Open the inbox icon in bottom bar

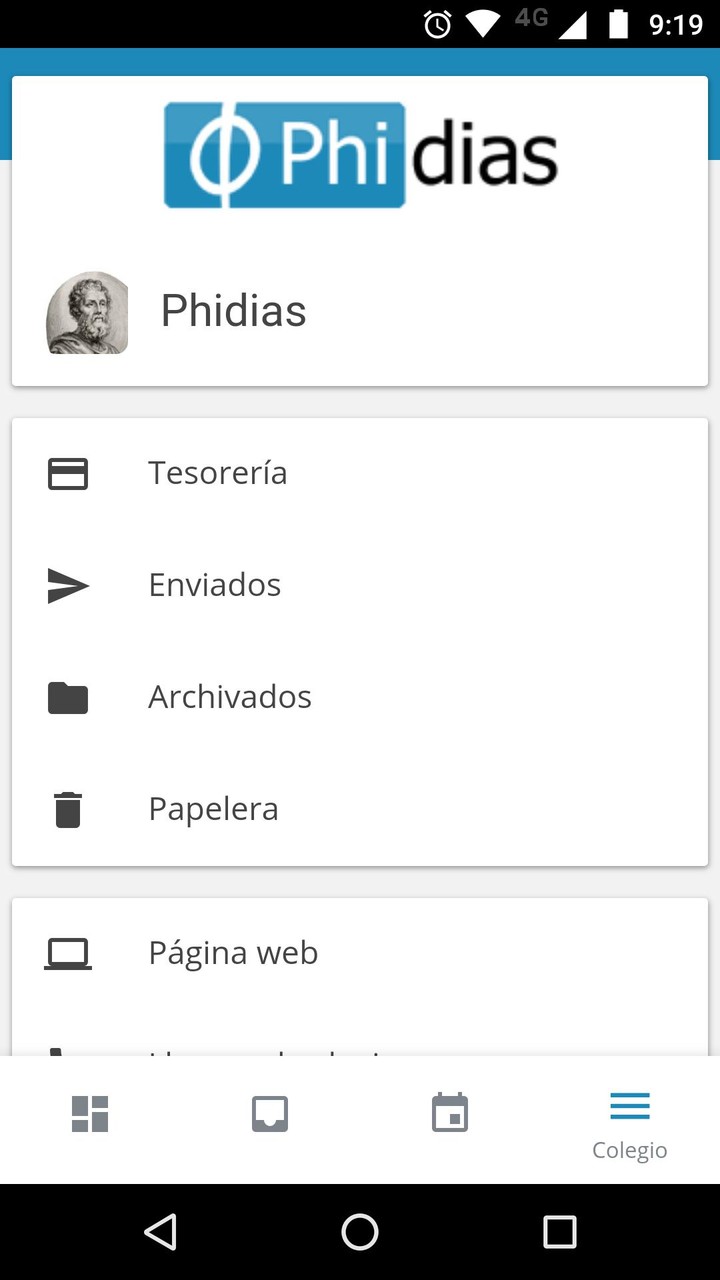(269, 1112)
